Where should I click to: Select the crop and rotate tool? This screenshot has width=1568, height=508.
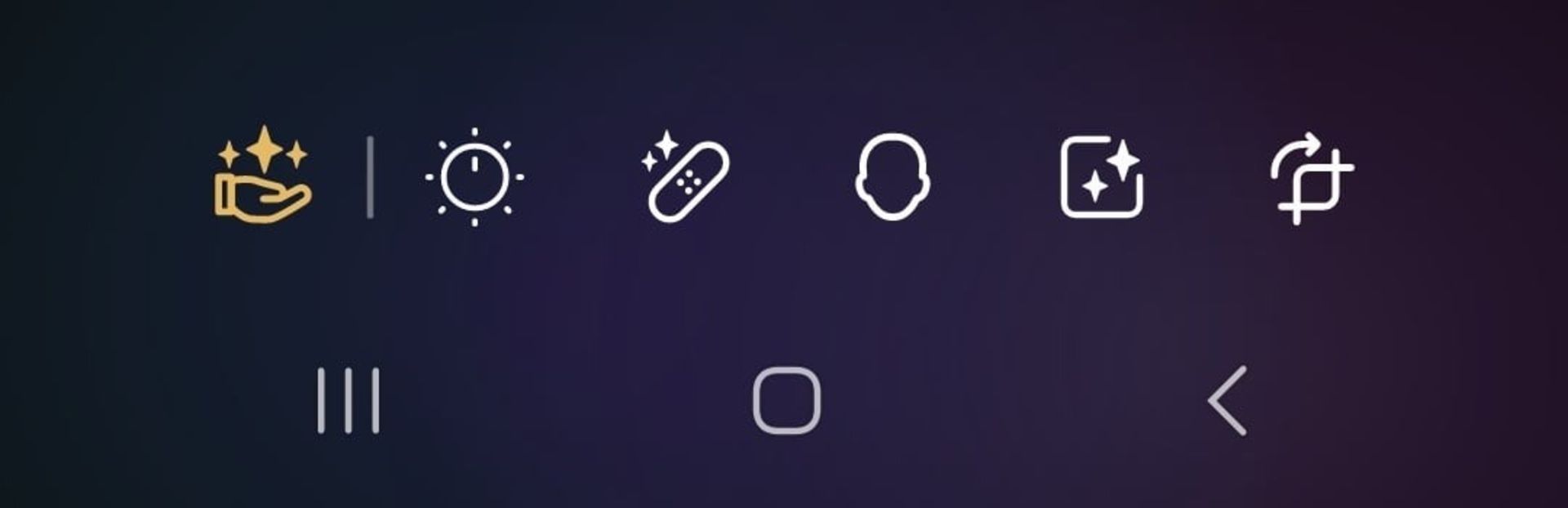[1310, 177]
